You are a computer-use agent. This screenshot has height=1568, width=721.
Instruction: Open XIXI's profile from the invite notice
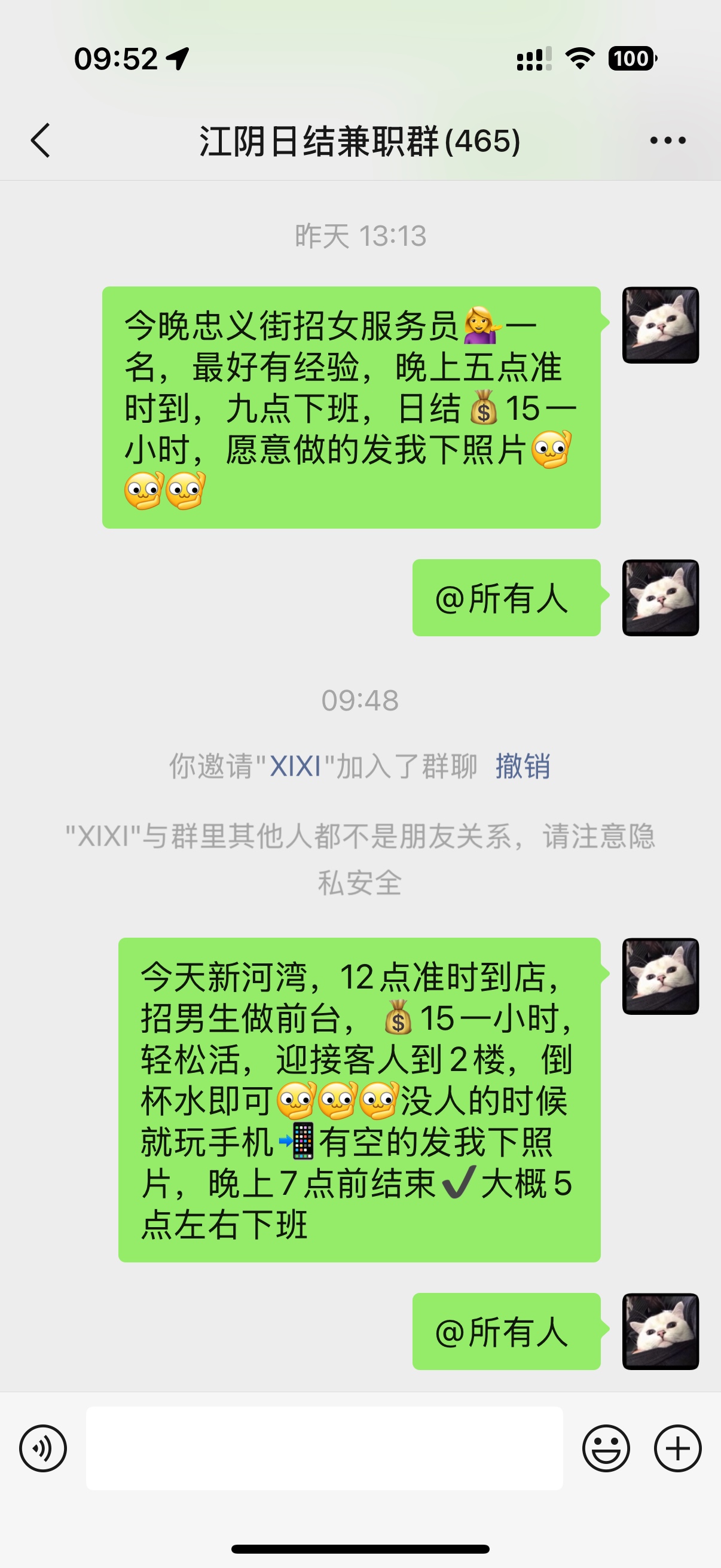[295, 765]
